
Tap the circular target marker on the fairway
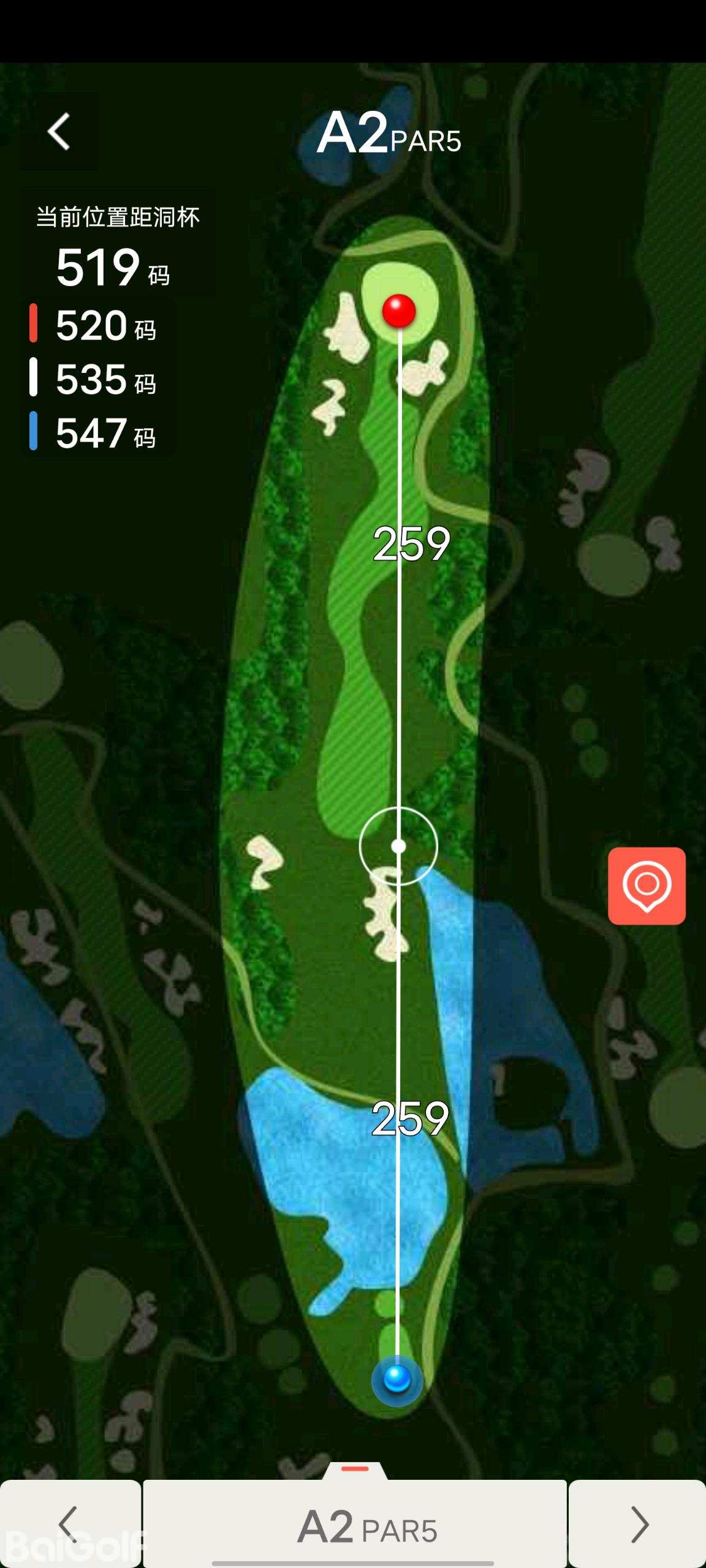point(398,846)
